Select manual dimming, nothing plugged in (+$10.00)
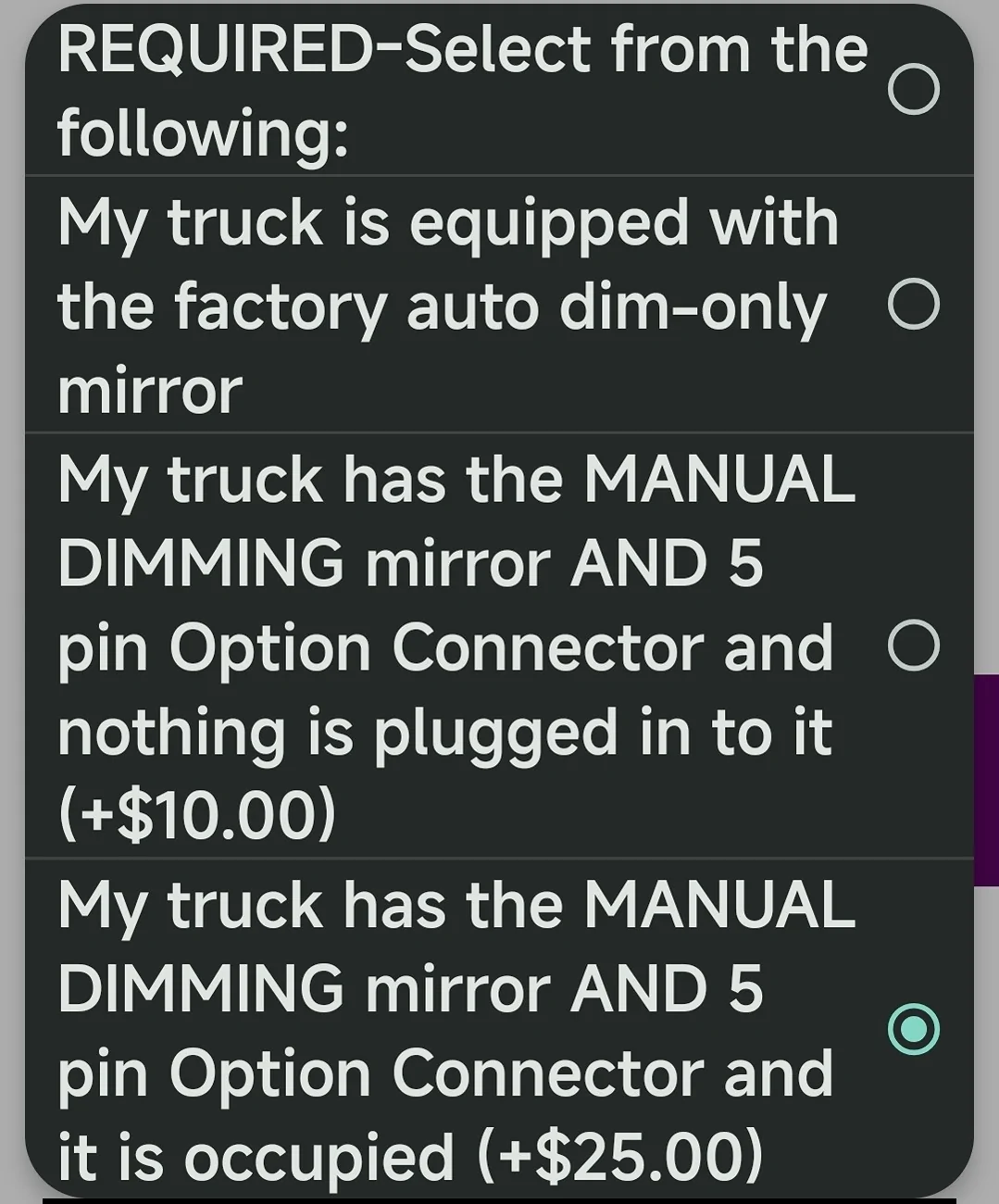 tap(913, 646)
